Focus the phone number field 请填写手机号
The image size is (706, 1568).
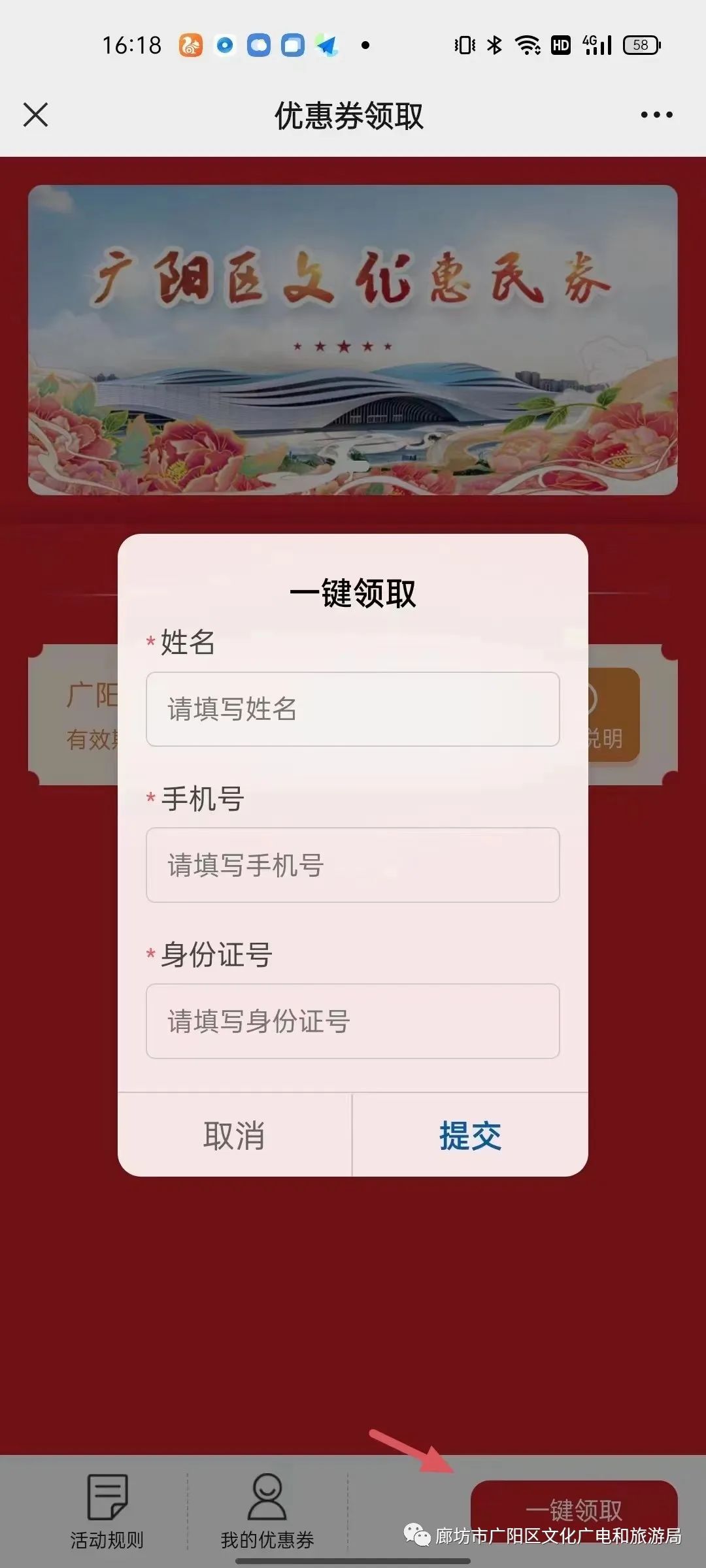coord(353,865)
